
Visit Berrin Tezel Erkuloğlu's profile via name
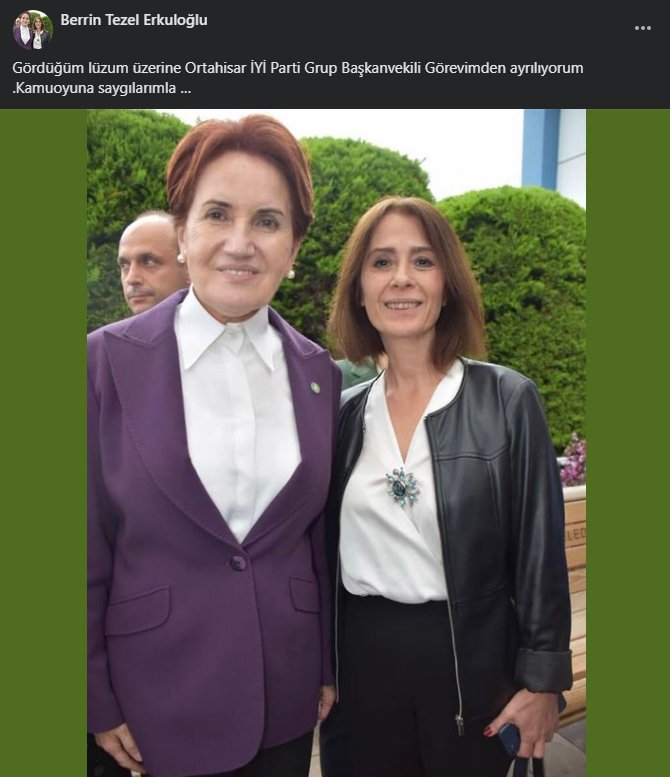134,20
